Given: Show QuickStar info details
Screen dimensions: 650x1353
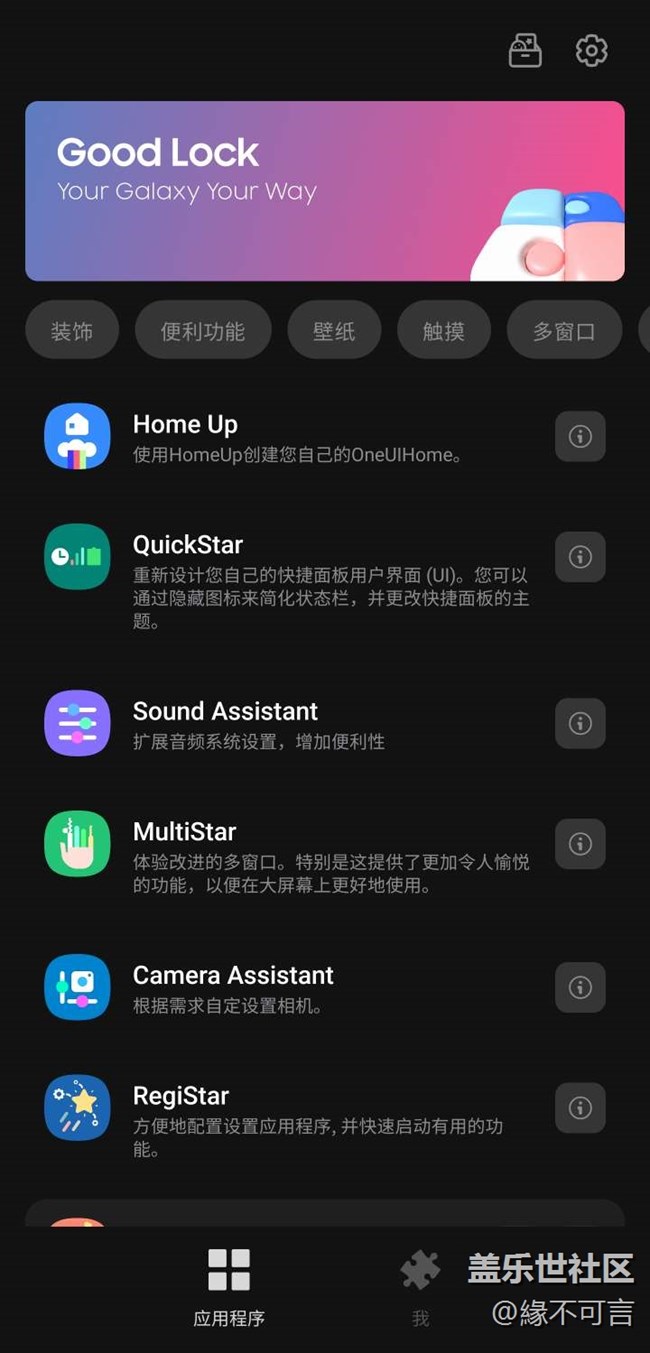Looking at the screenshot, I should coord(580,557).
